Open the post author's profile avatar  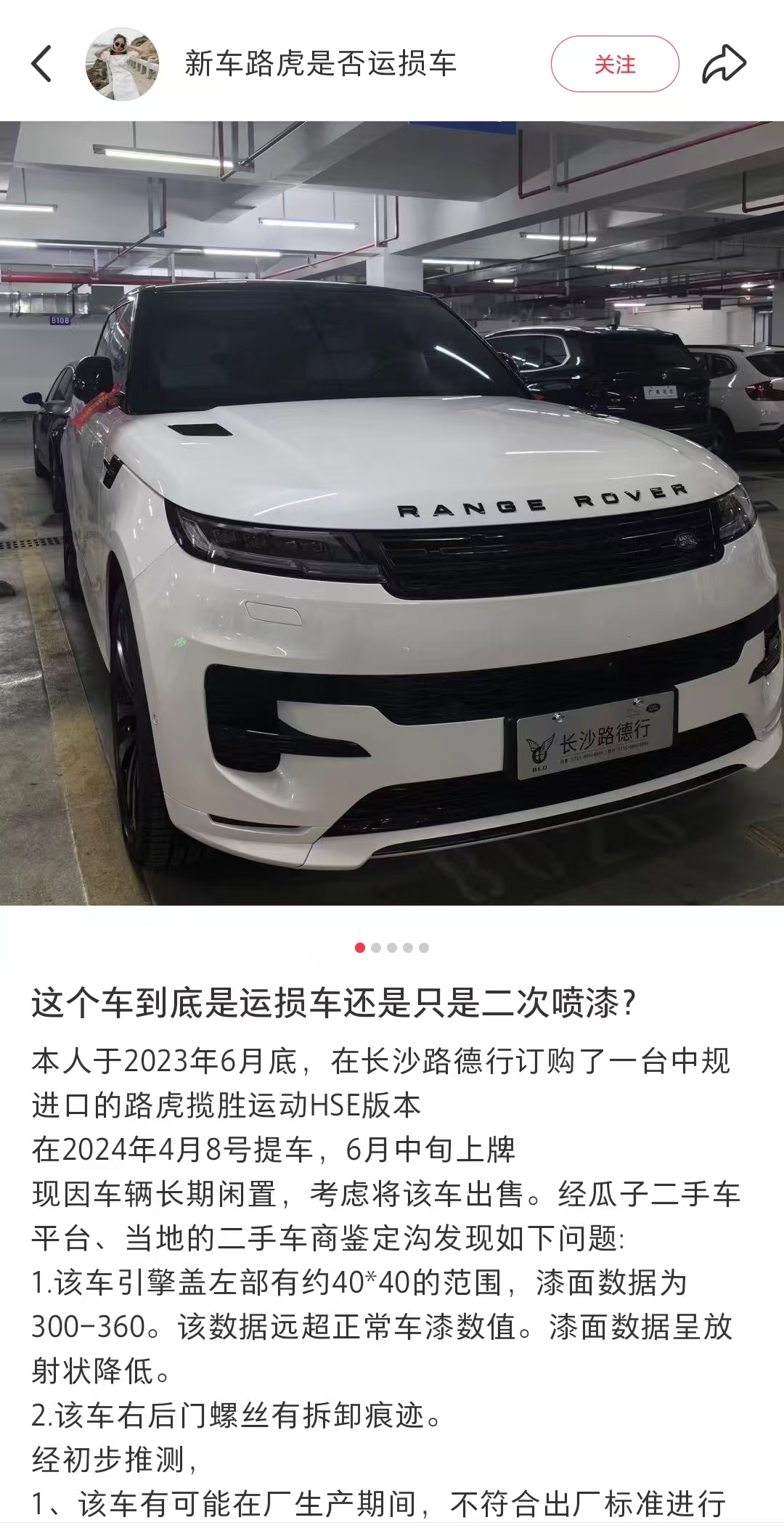coord(122,64)
